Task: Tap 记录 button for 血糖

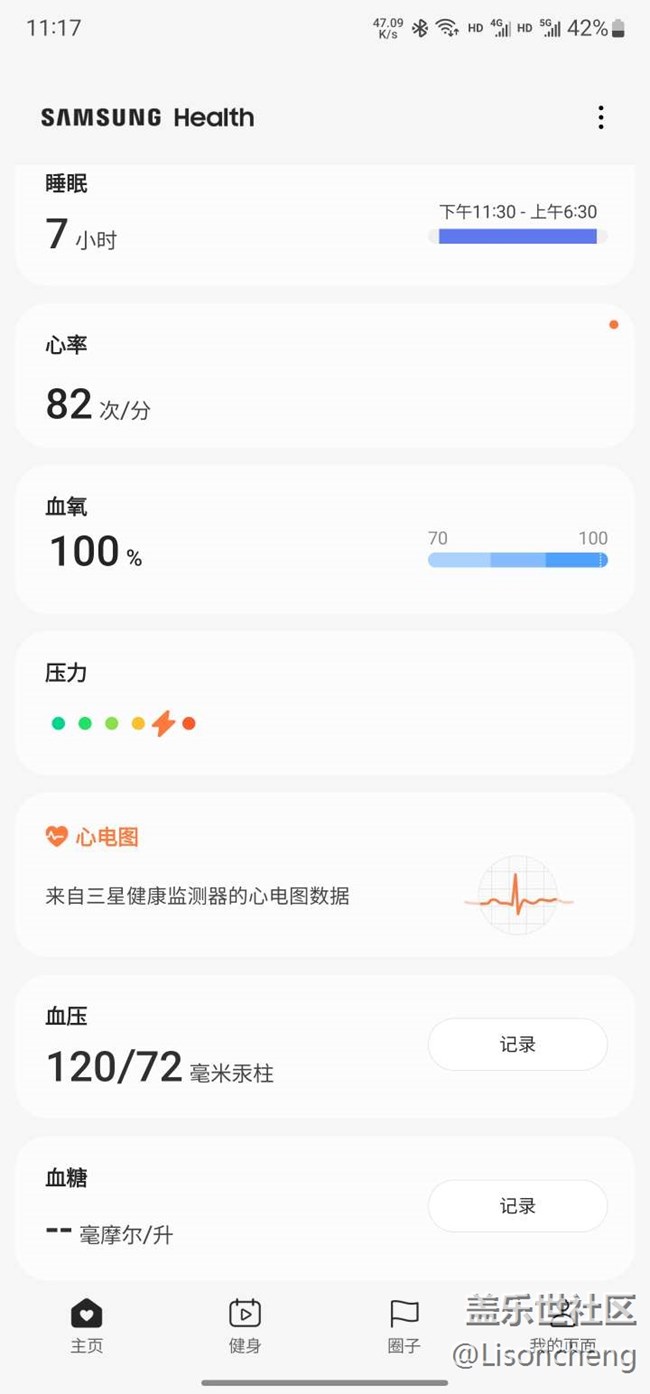Action: click(517, 1206)
